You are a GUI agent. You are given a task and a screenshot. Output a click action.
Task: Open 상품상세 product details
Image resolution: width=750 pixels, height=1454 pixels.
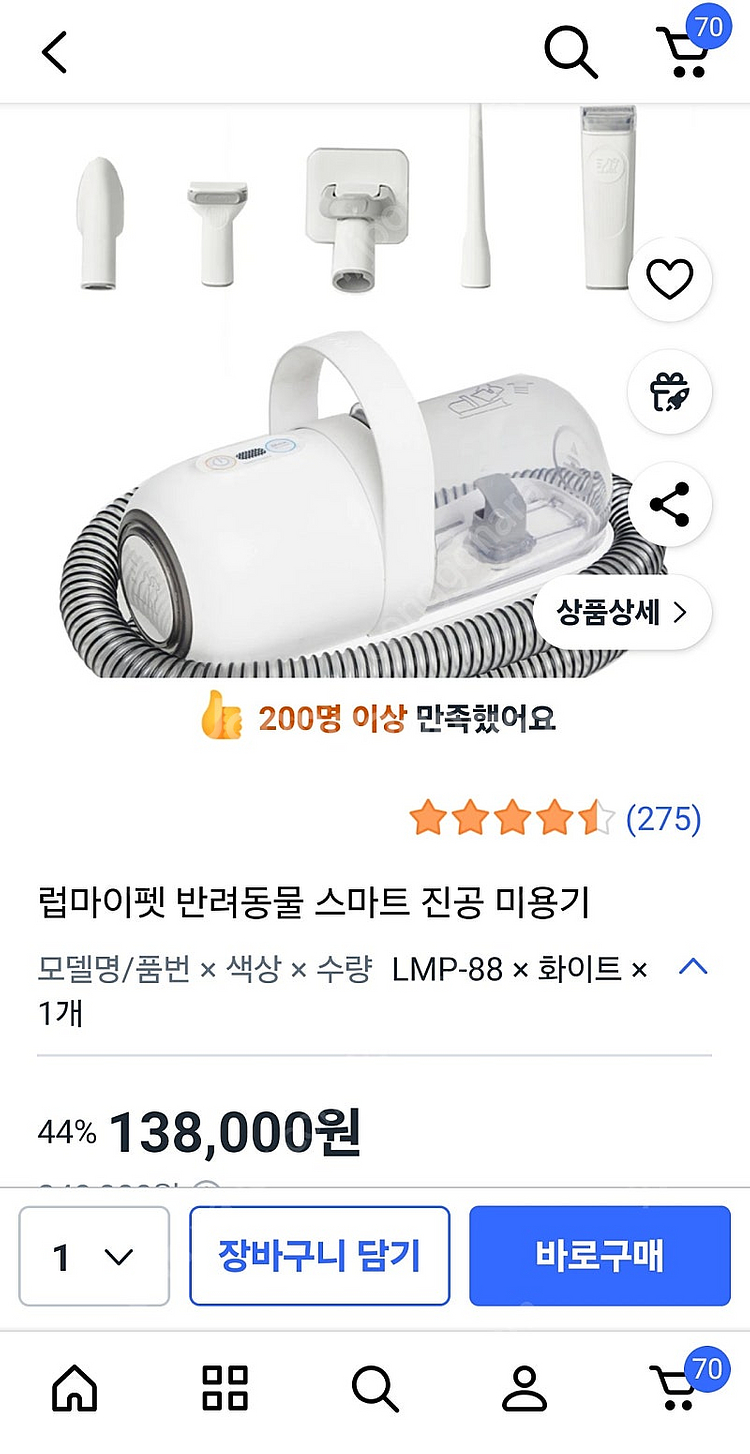pyautogui.click(x=622, y=612)
